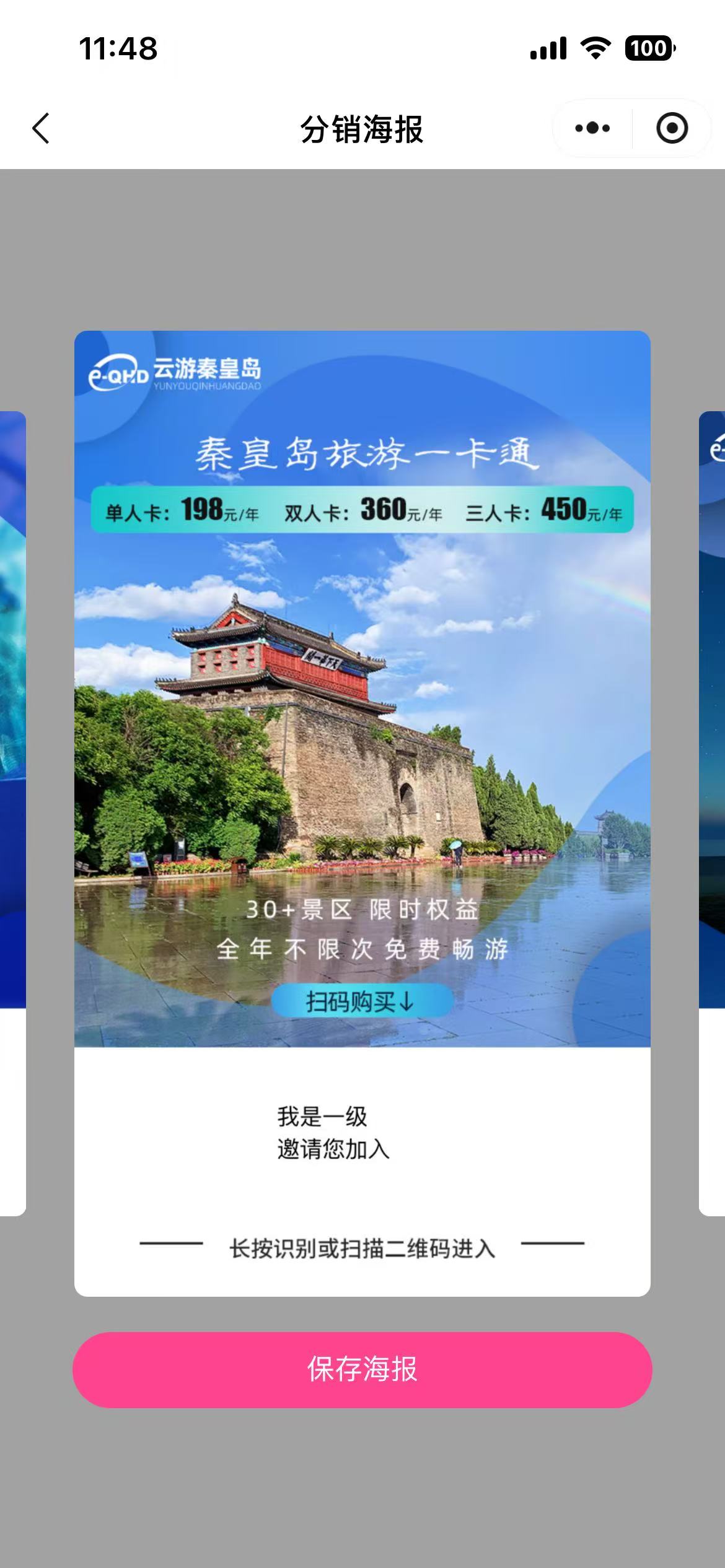
Task: Open the mini program more options menu
Action: (592, 128)
